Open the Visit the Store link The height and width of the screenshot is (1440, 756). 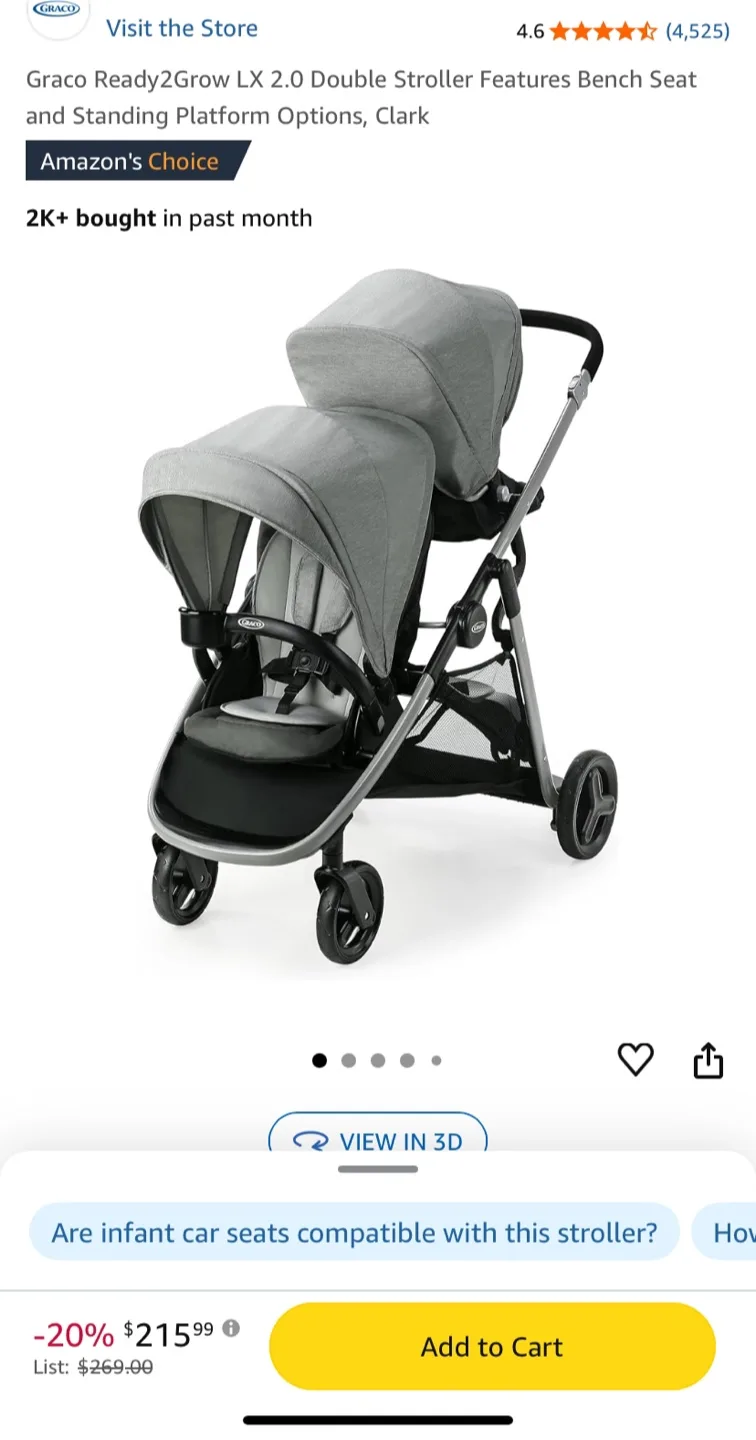click(x=181, y=28)
